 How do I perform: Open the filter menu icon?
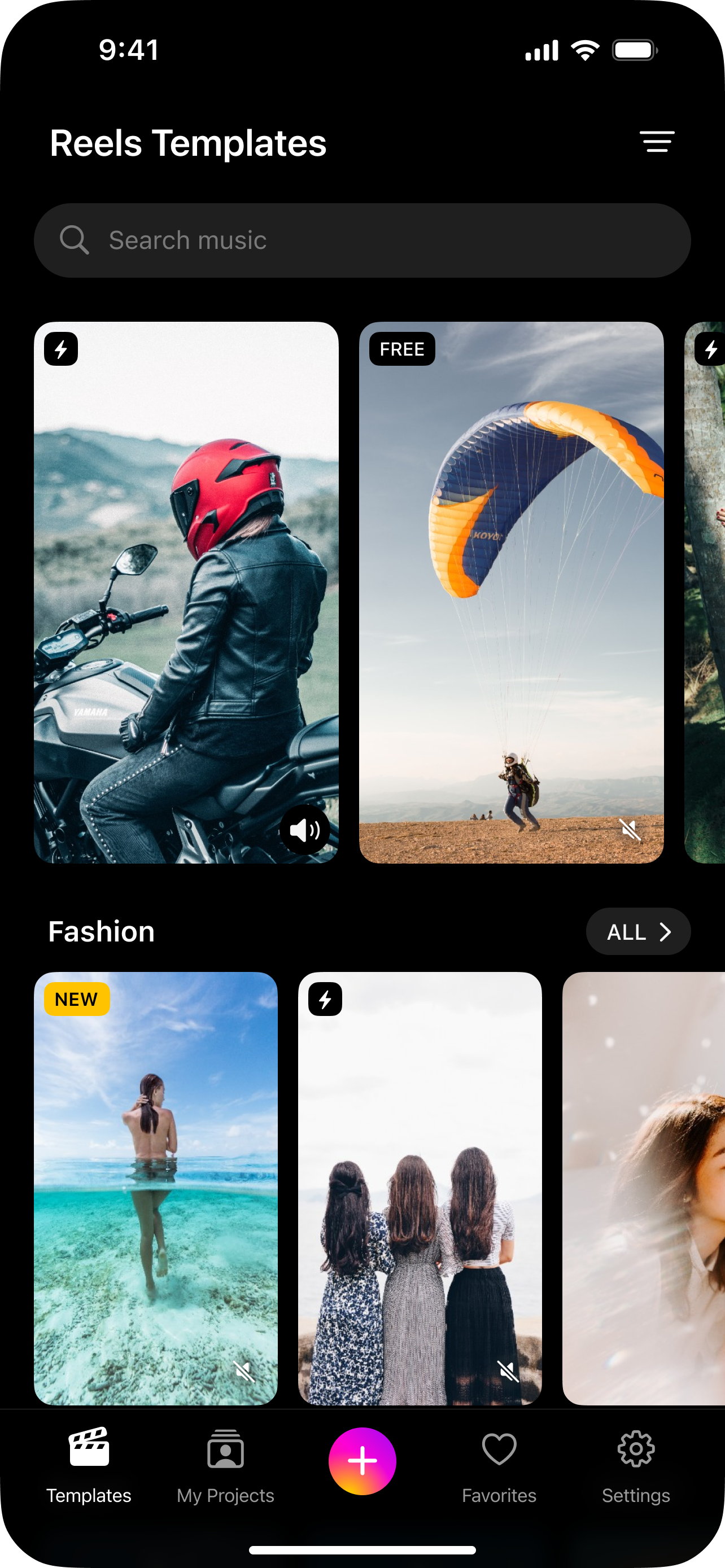point(657,142)
